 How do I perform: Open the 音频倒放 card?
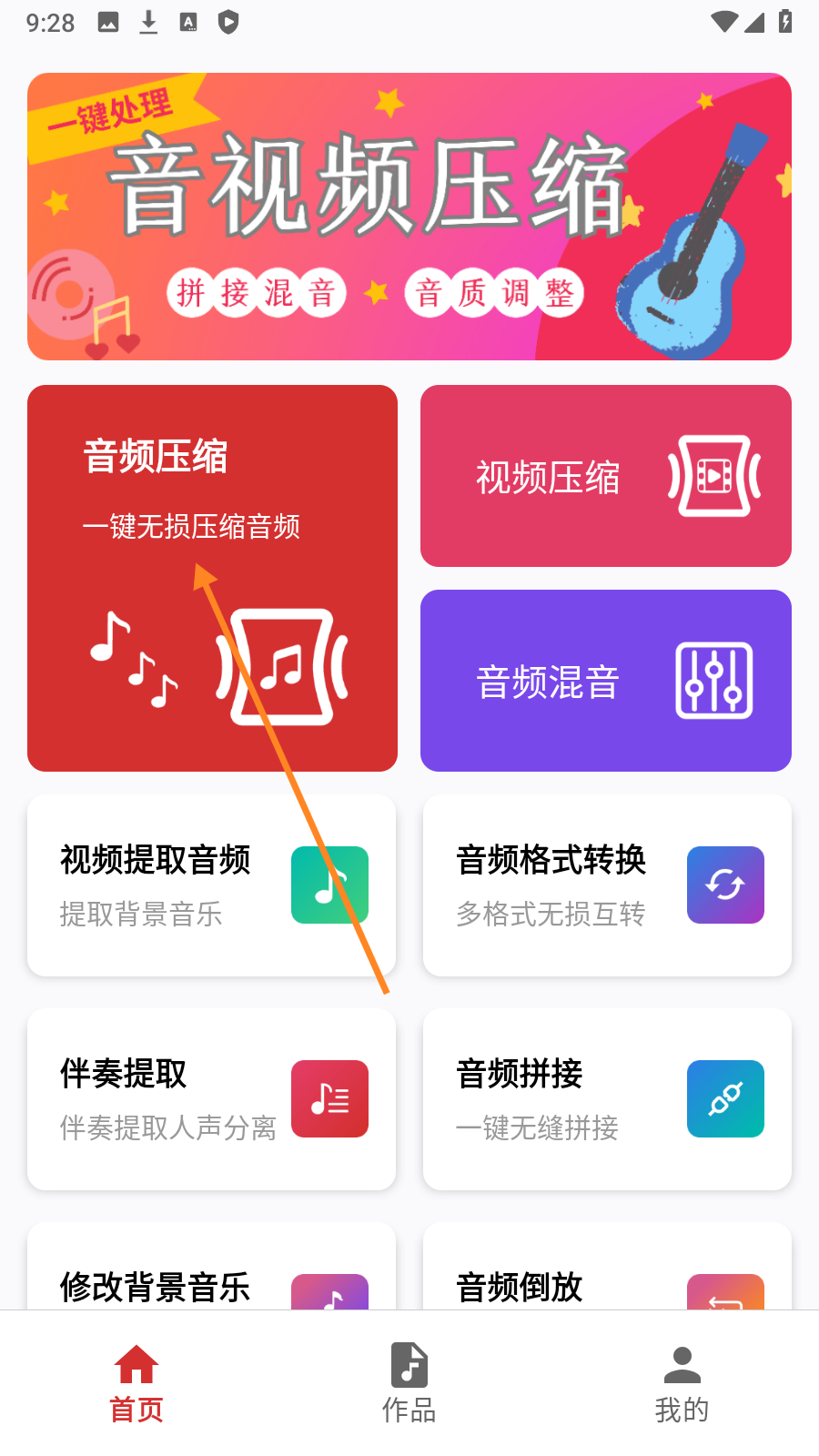point(607,1267)
